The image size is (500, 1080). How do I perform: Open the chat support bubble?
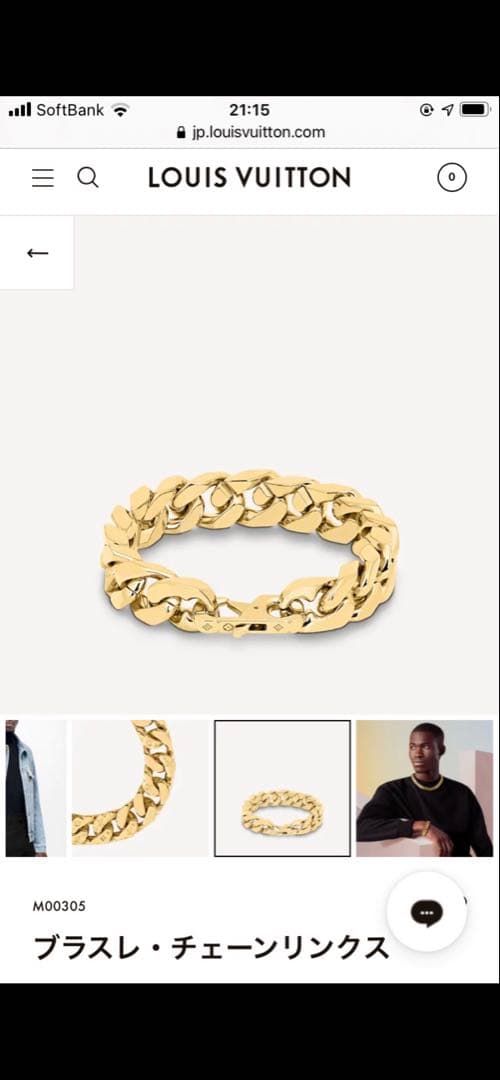tap(427, 912)
